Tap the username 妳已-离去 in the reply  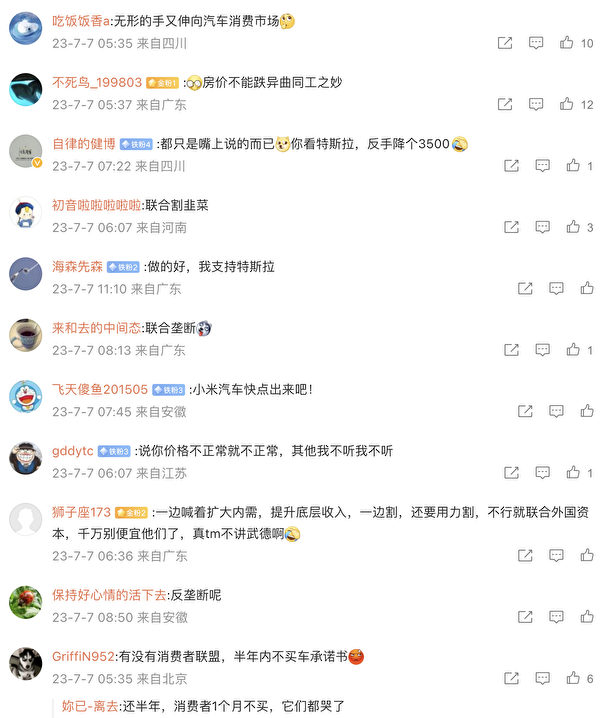pos(88,706)
